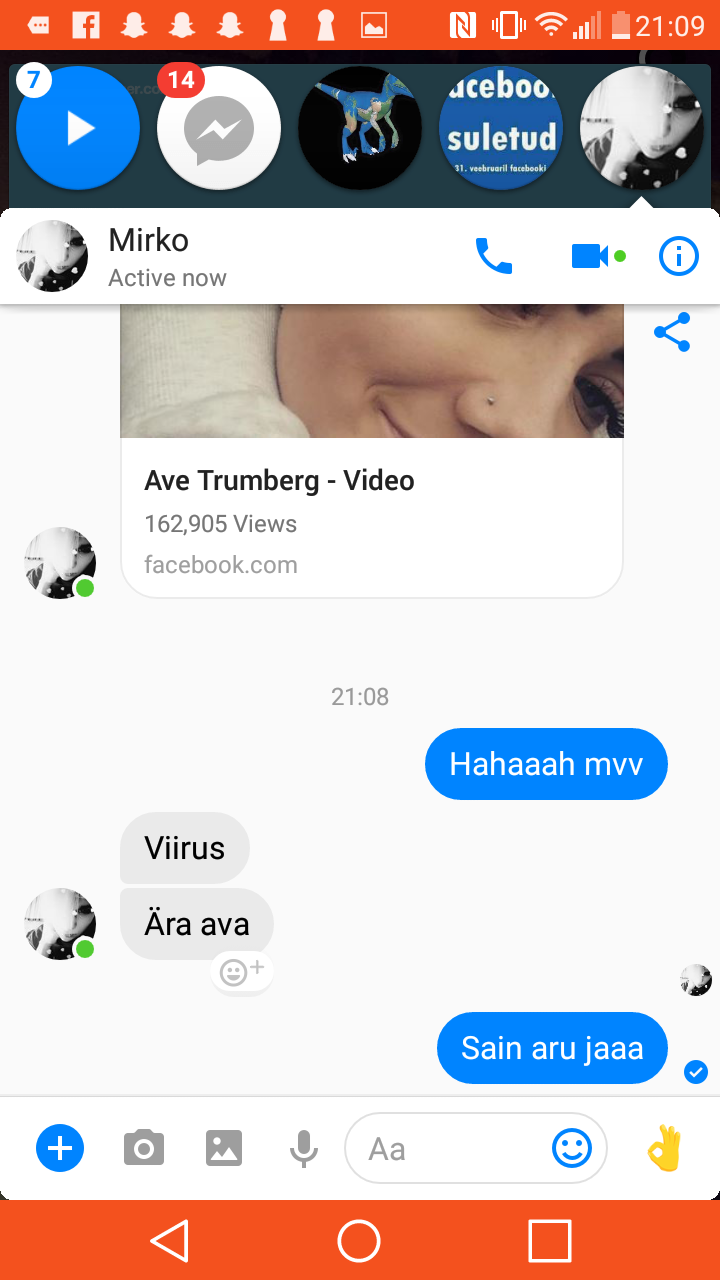Go back using the system back button
Viewport: 720px width, 1280px height.
170,1241
